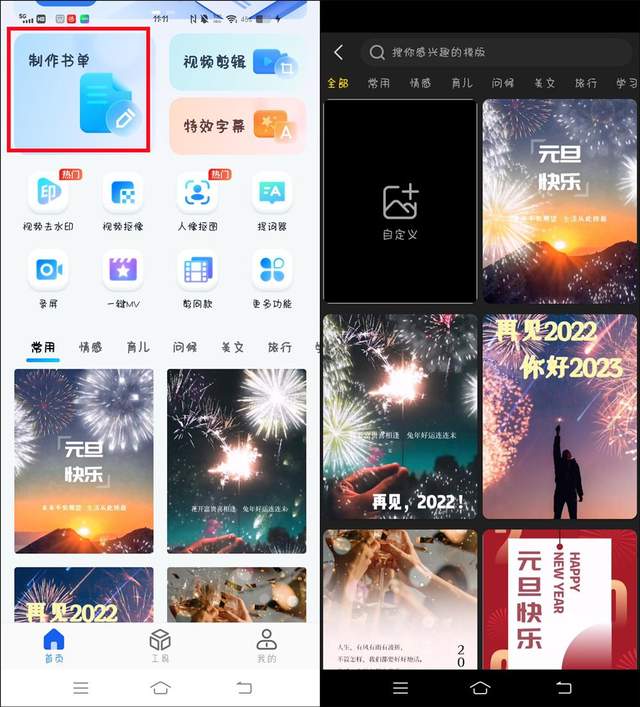Screen dimensions: 640x707
Task: Open 一键MV feature
Action: (x=122, y=278)
